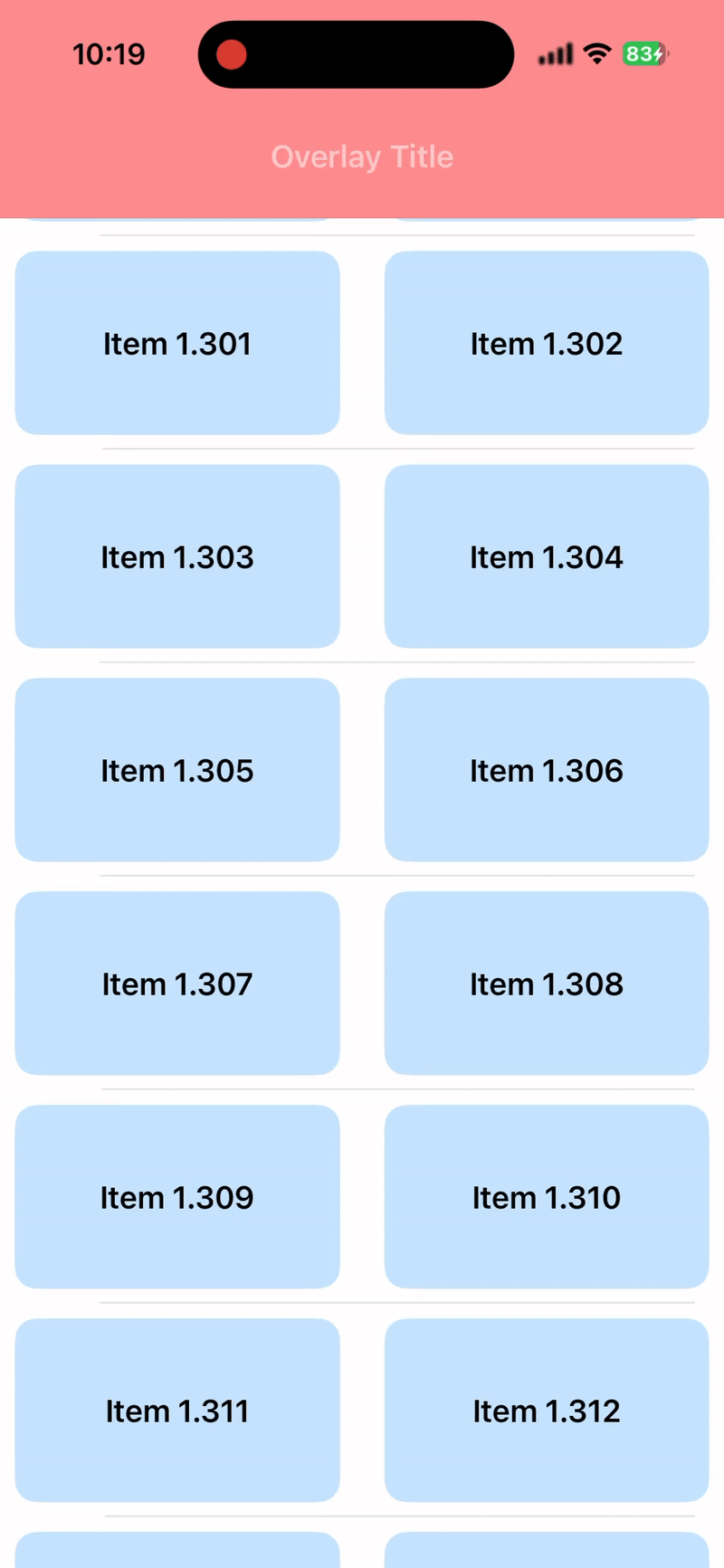Select the Item 1.302 card
This screenshot has height=1568, width=724.
(x=547, y=343)
